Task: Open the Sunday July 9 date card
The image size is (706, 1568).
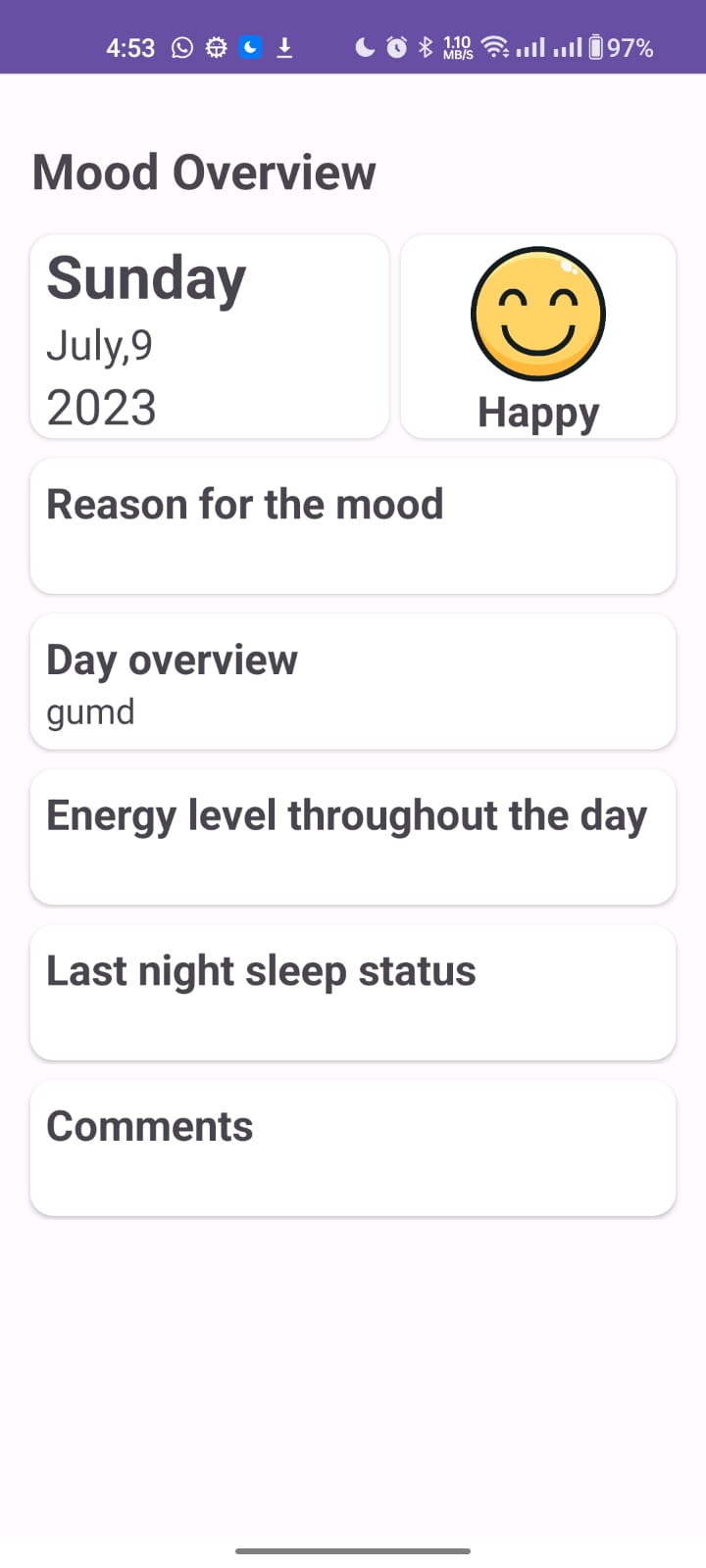Action: tap(209, 336)
